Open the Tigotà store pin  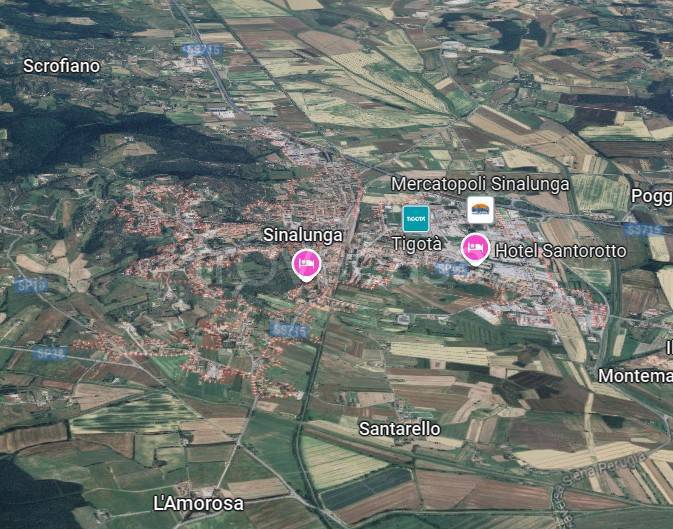415,218
